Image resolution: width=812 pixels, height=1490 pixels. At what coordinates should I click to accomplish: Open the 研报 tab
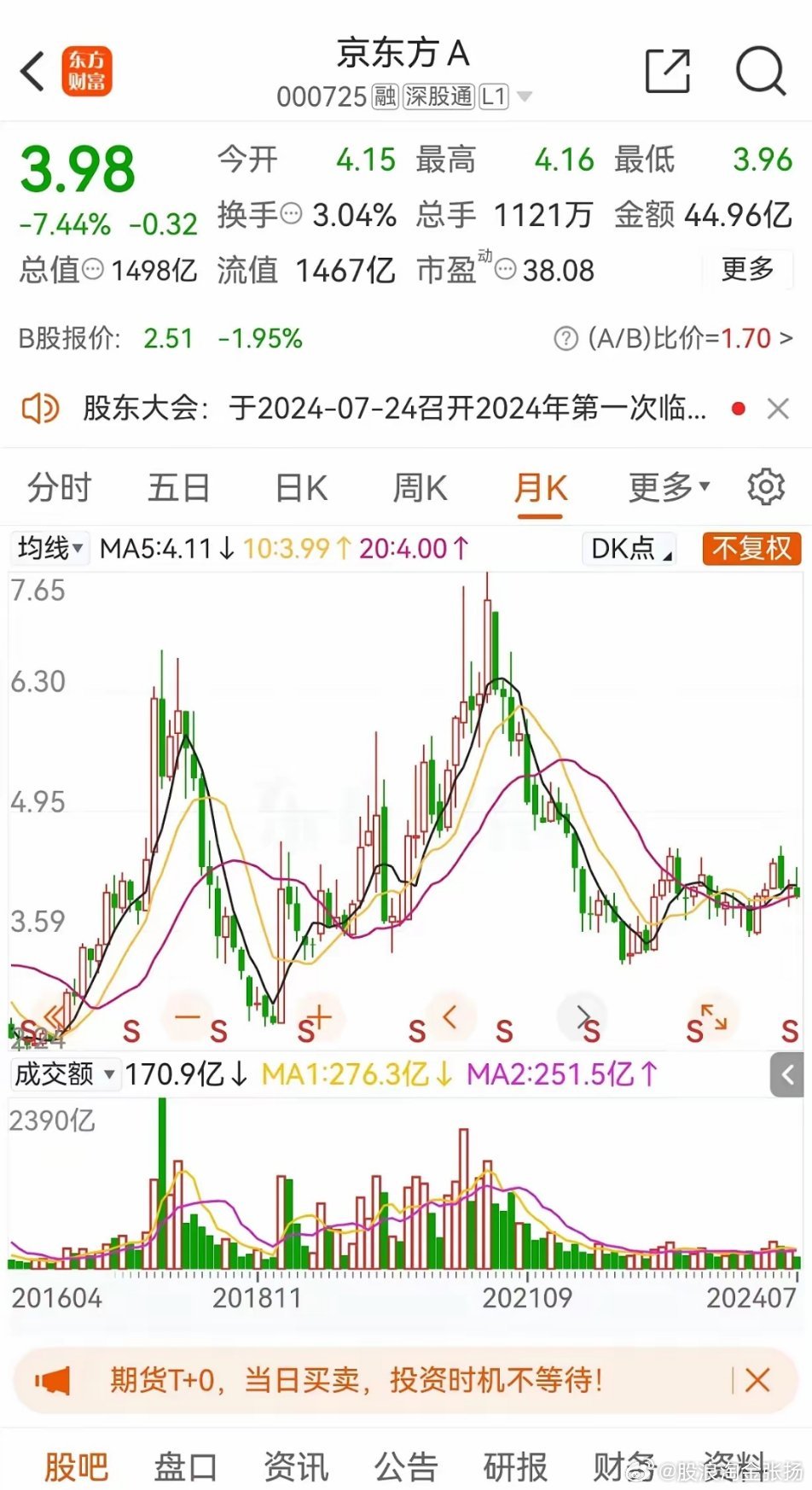coord(515,1468)
